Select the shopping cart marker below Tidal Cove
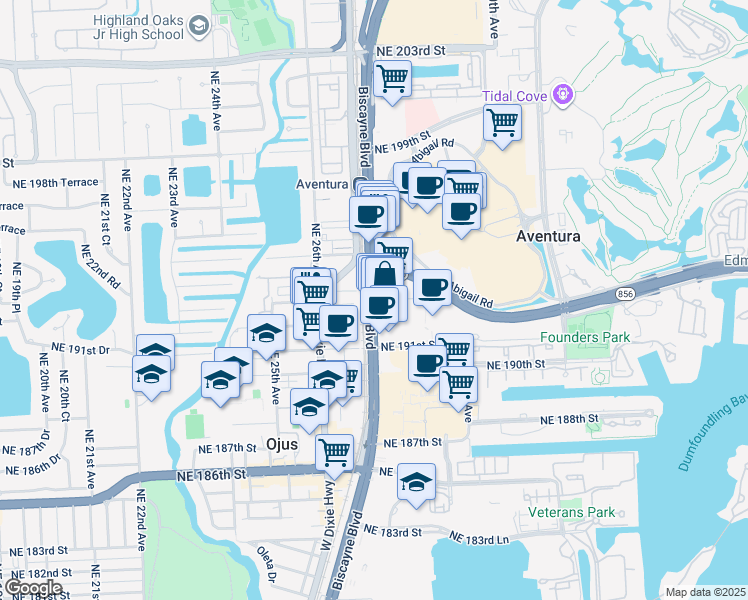Image resolution: width=748 pixels, height=600 pixels. tap(502, 124)
